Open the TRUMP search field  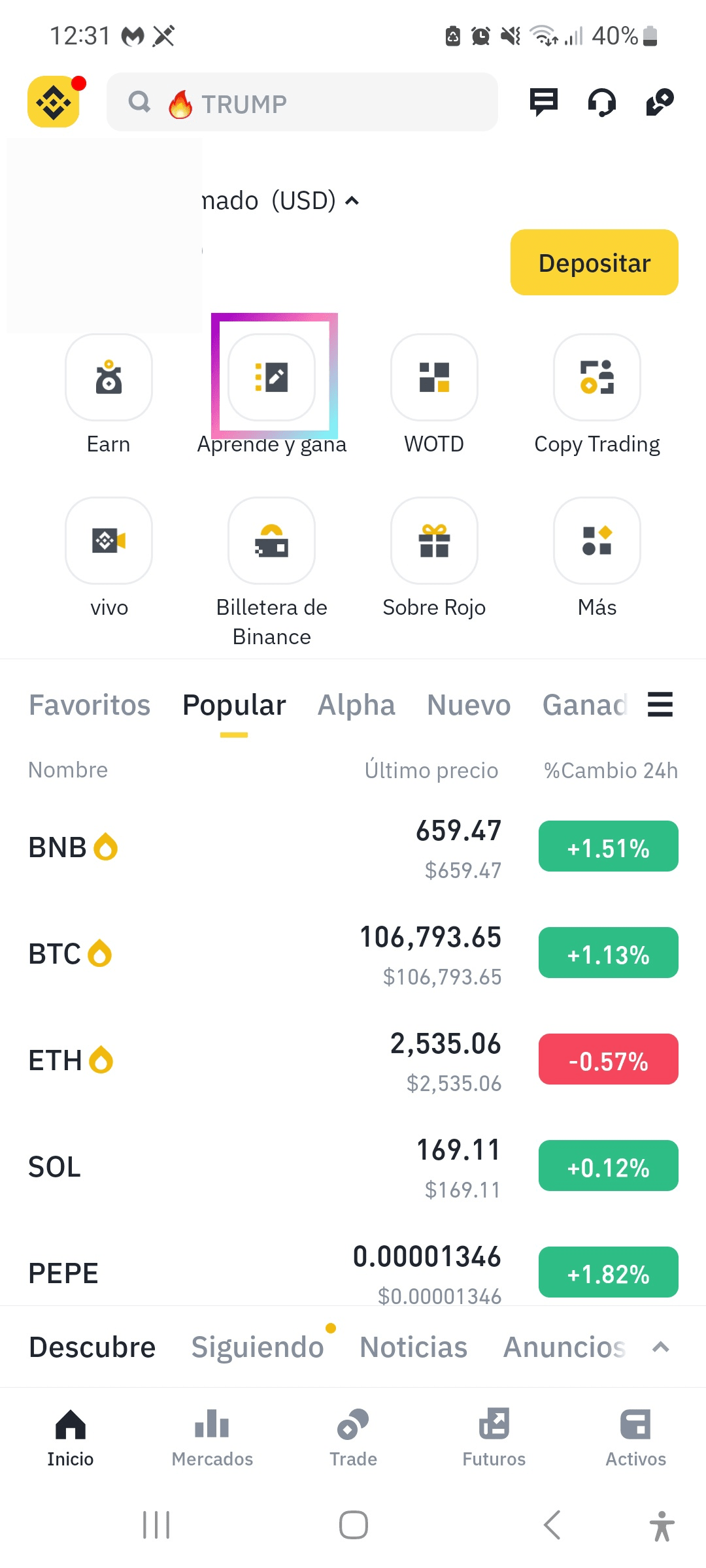(x=302, y=102)
